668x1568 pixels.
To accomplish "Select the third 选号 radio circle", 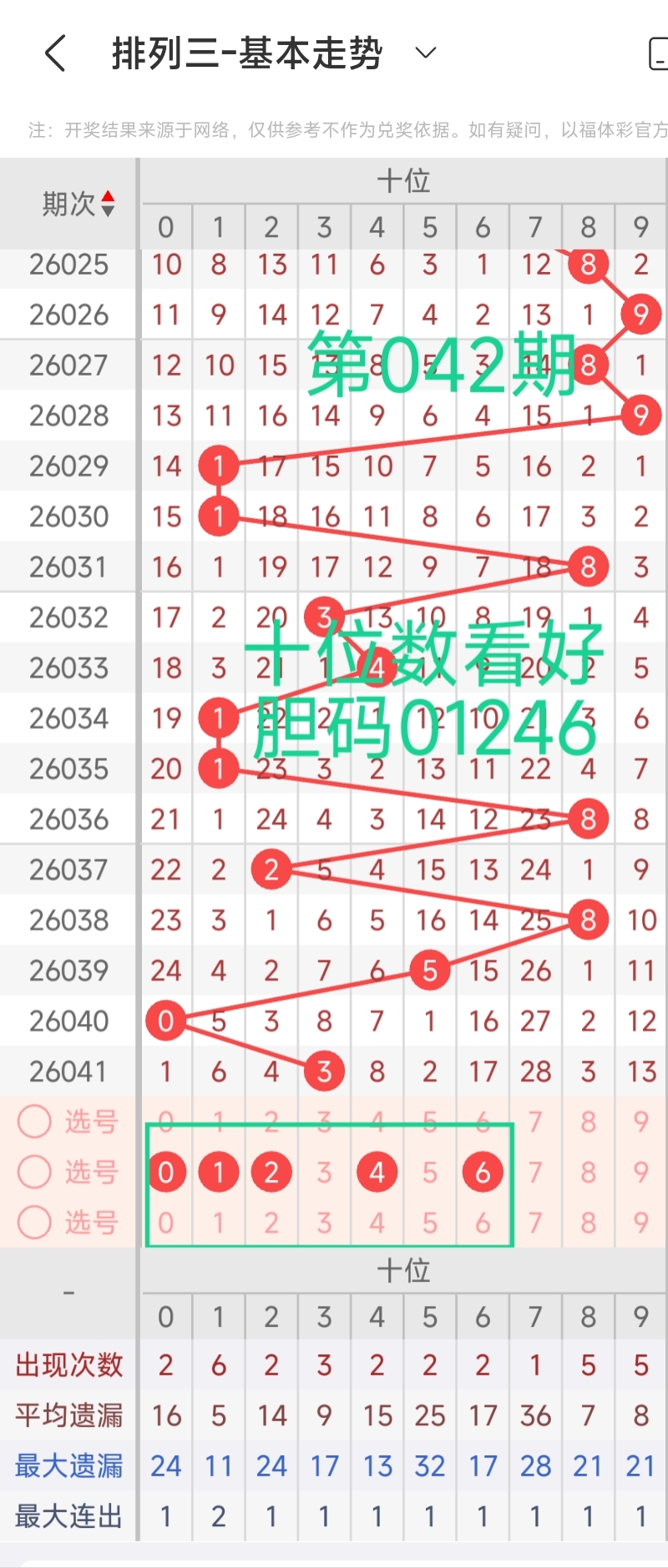I will coord(34,1222).
